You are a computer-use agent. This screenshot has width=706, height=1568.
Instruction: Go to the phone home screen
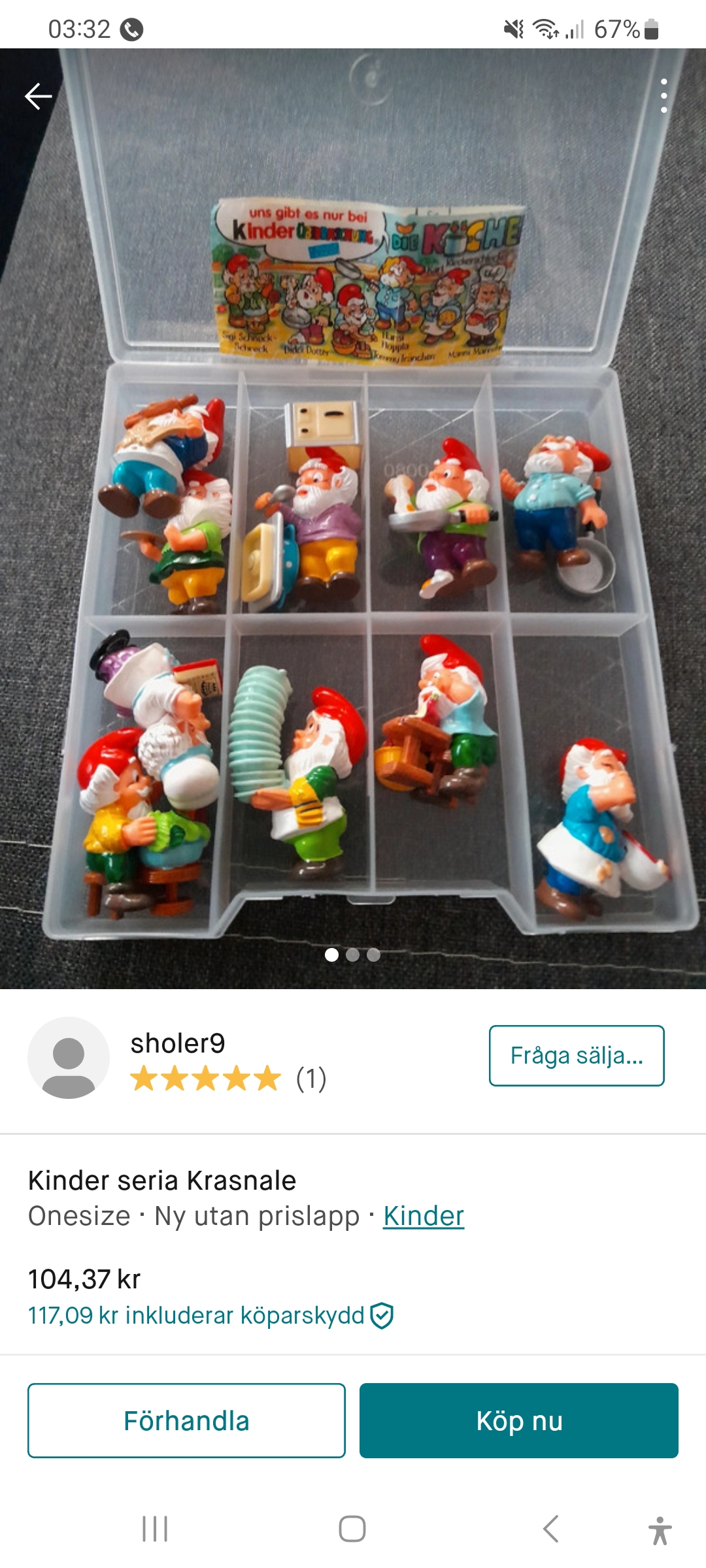(x=352, y=1529)
